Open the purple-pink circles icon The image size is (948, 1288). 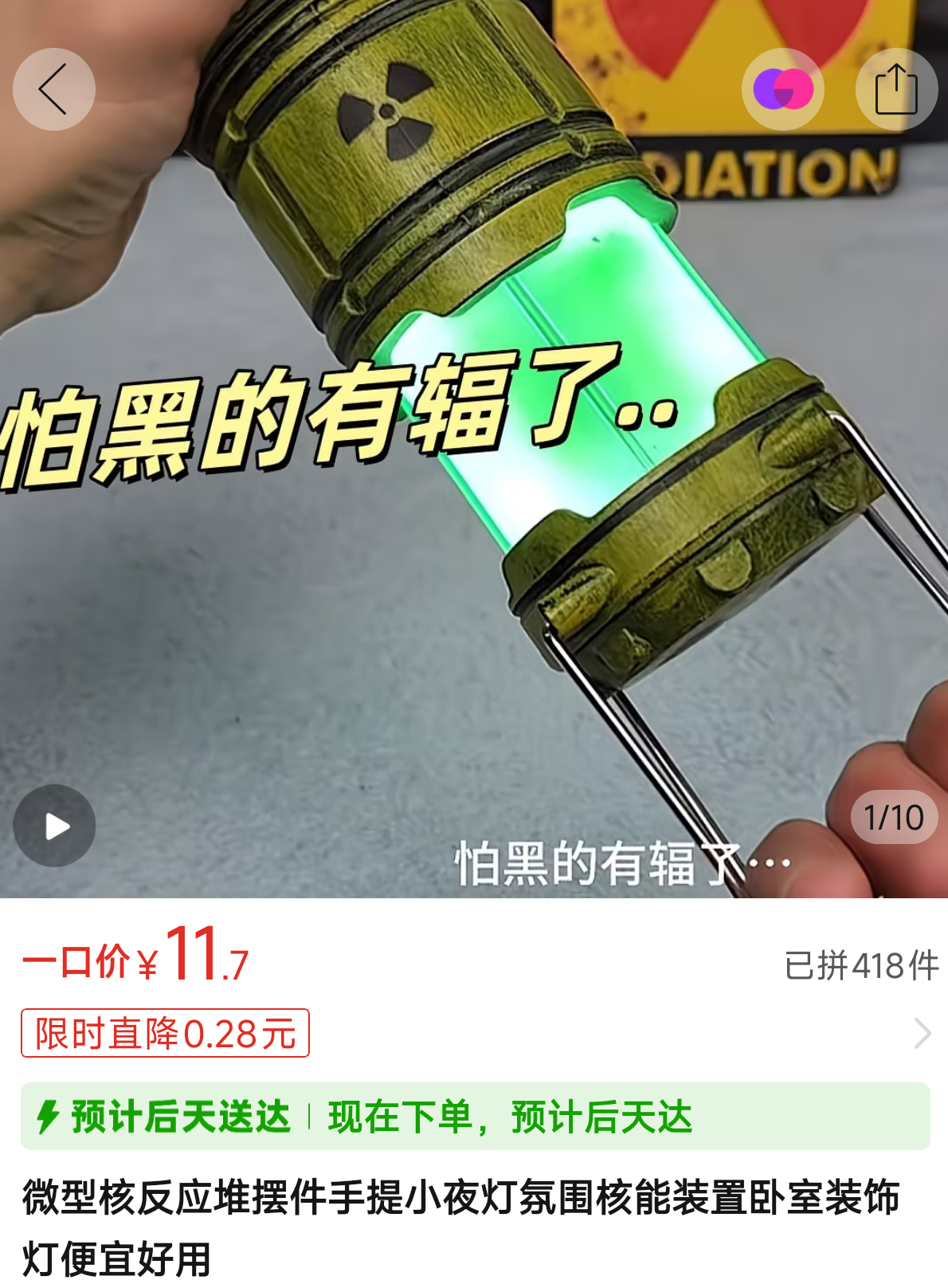click(x=782, y=89)
